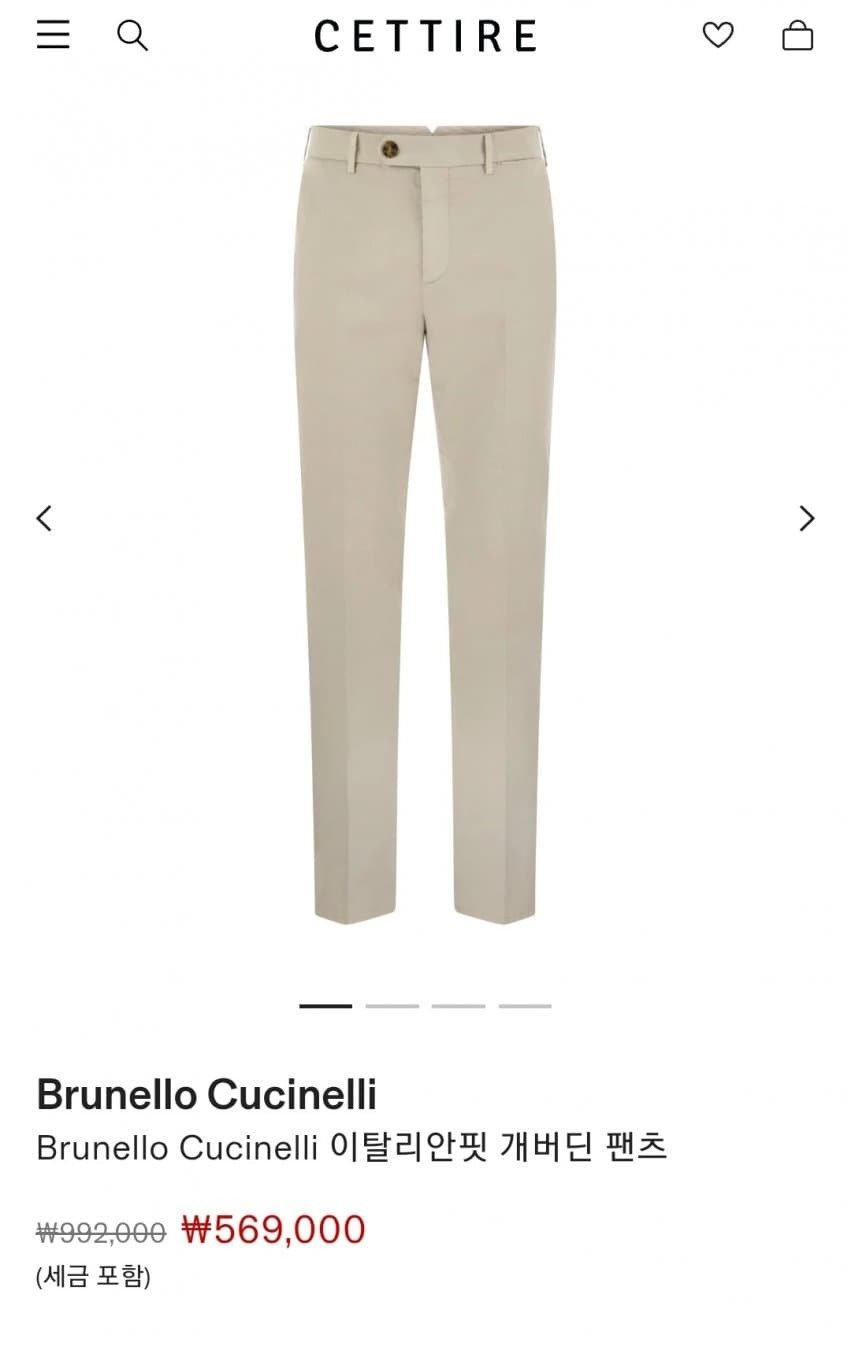The height and width of the screenshot is (1346, 850).
Task: Enlarge the beige trousers product image
Action: point(425,520)
